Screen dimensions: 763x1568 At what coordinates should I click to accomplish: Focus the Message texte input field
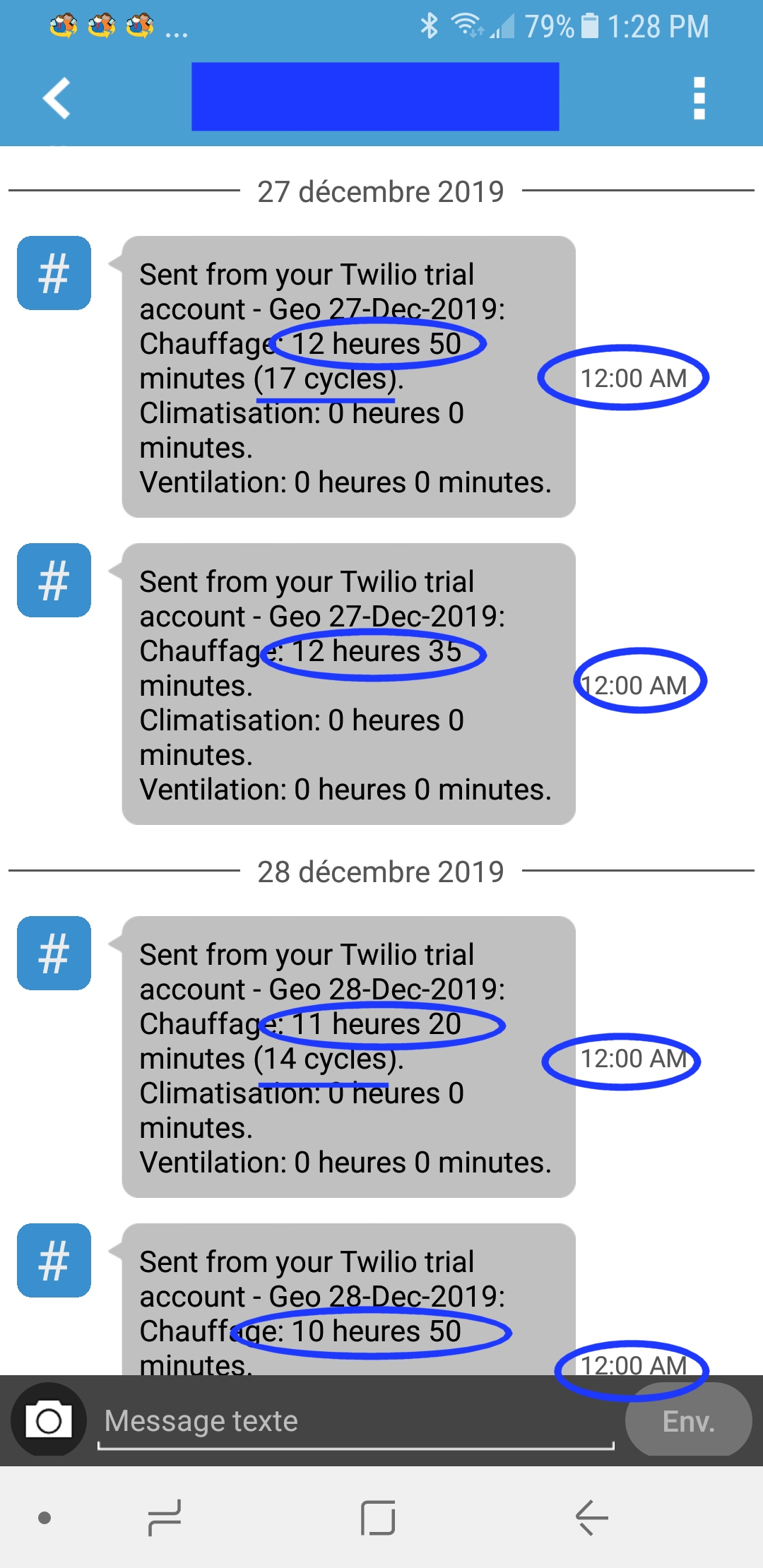(x=356, y=1421)
